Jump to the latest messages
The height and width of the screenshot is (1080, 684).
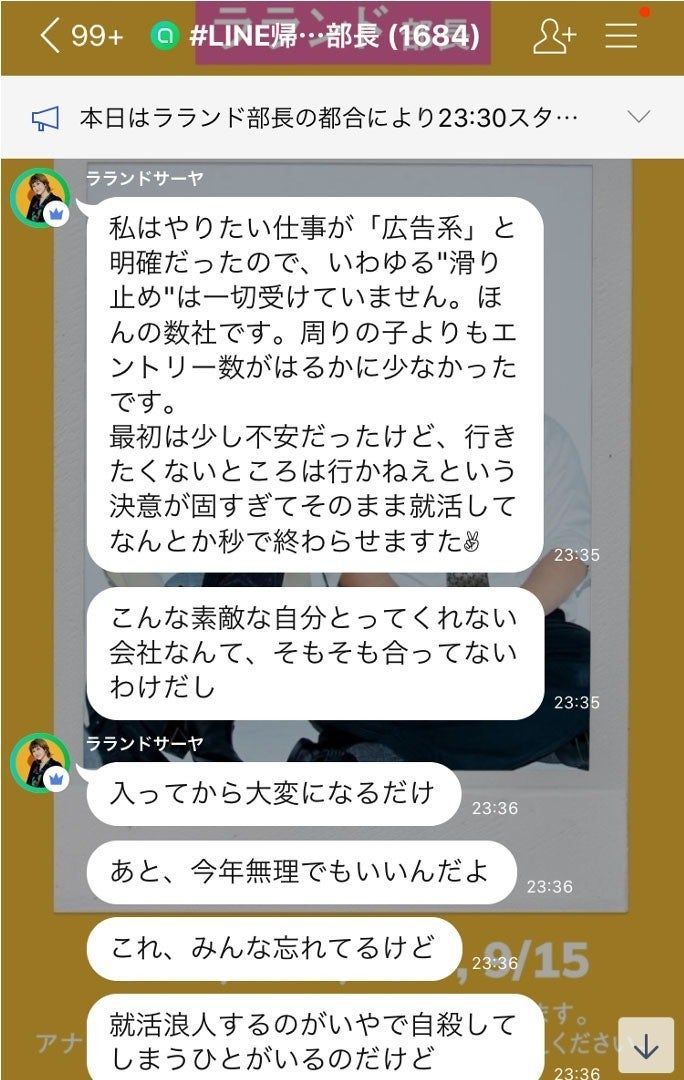click(x=646, y=1046)
